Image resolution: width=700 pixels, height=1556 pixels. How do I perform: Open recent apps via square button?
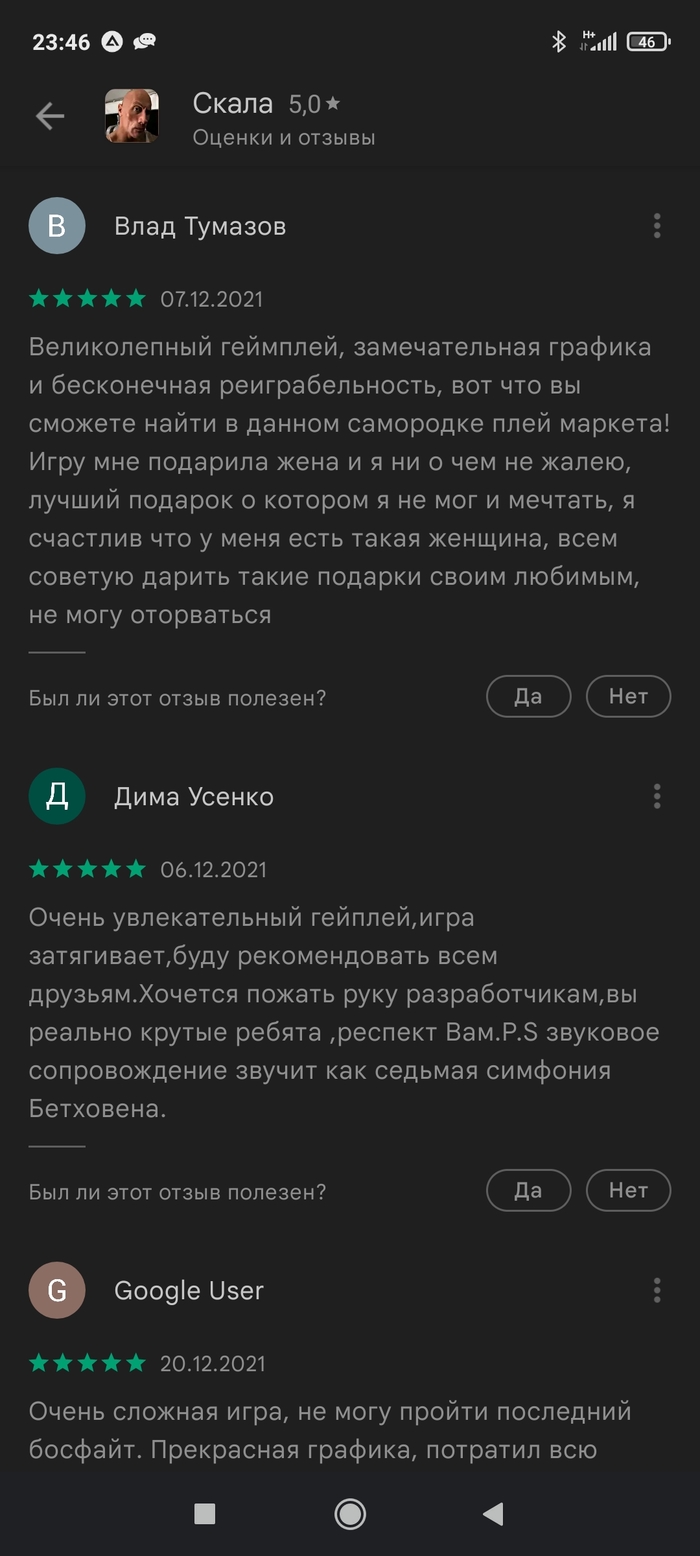pos(205,1514)
